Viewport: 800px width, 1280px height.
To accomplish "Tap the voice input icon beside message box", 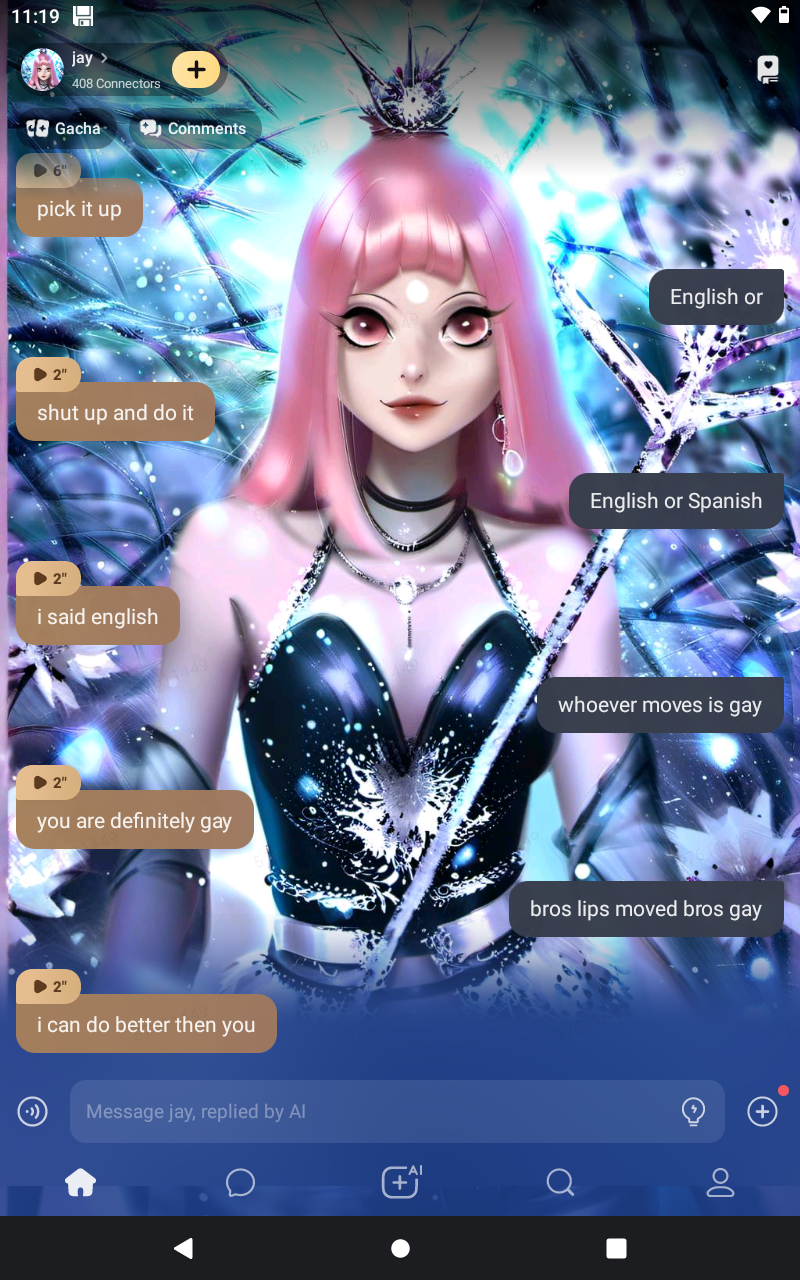I will coord(33,1111).
